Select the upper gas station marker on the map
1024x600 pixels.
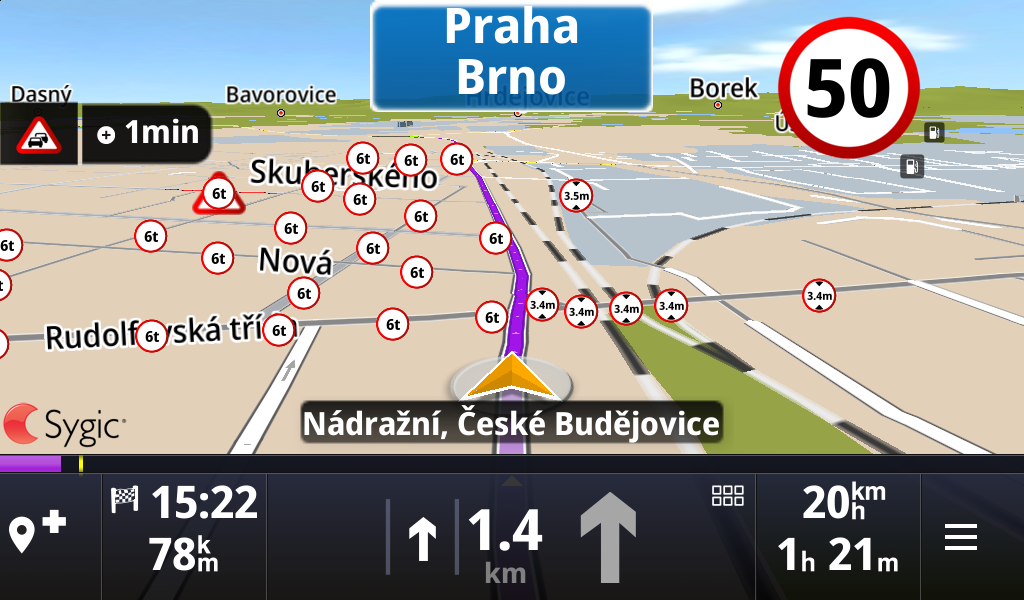934,132
